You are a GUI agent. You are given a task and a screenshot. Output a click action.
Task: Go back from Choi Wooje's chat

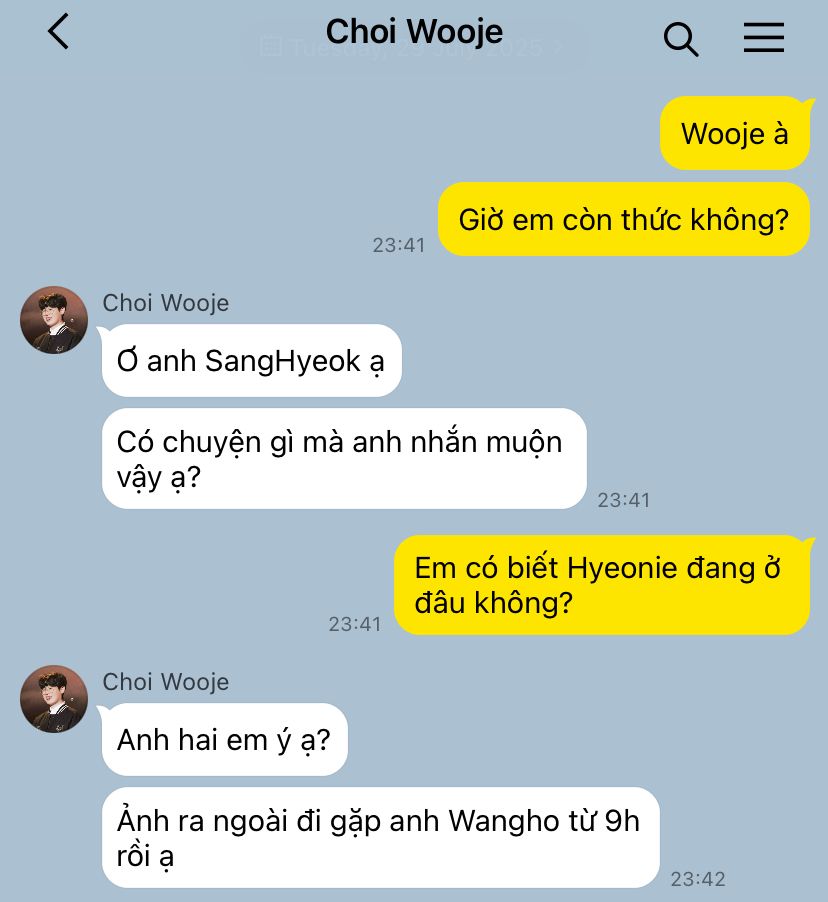point(58,32)
